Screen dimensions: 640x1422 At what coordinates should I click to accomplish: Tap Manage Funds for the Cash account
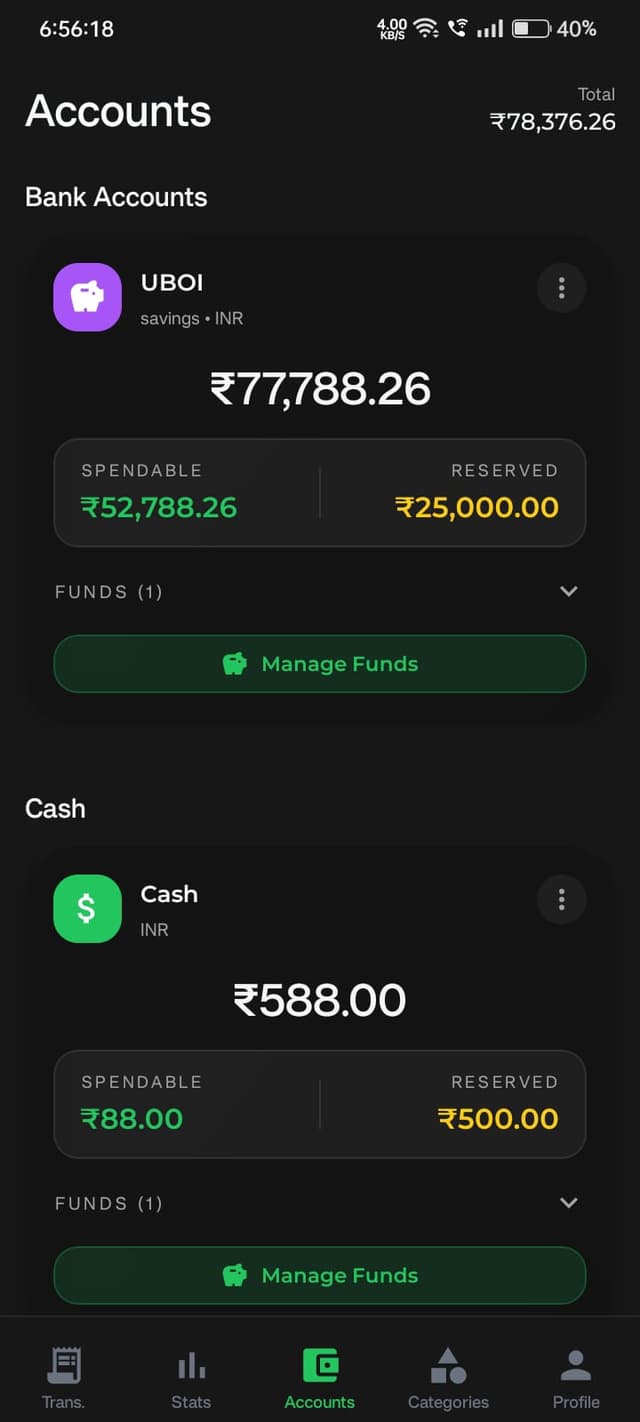click(319, 1275)
